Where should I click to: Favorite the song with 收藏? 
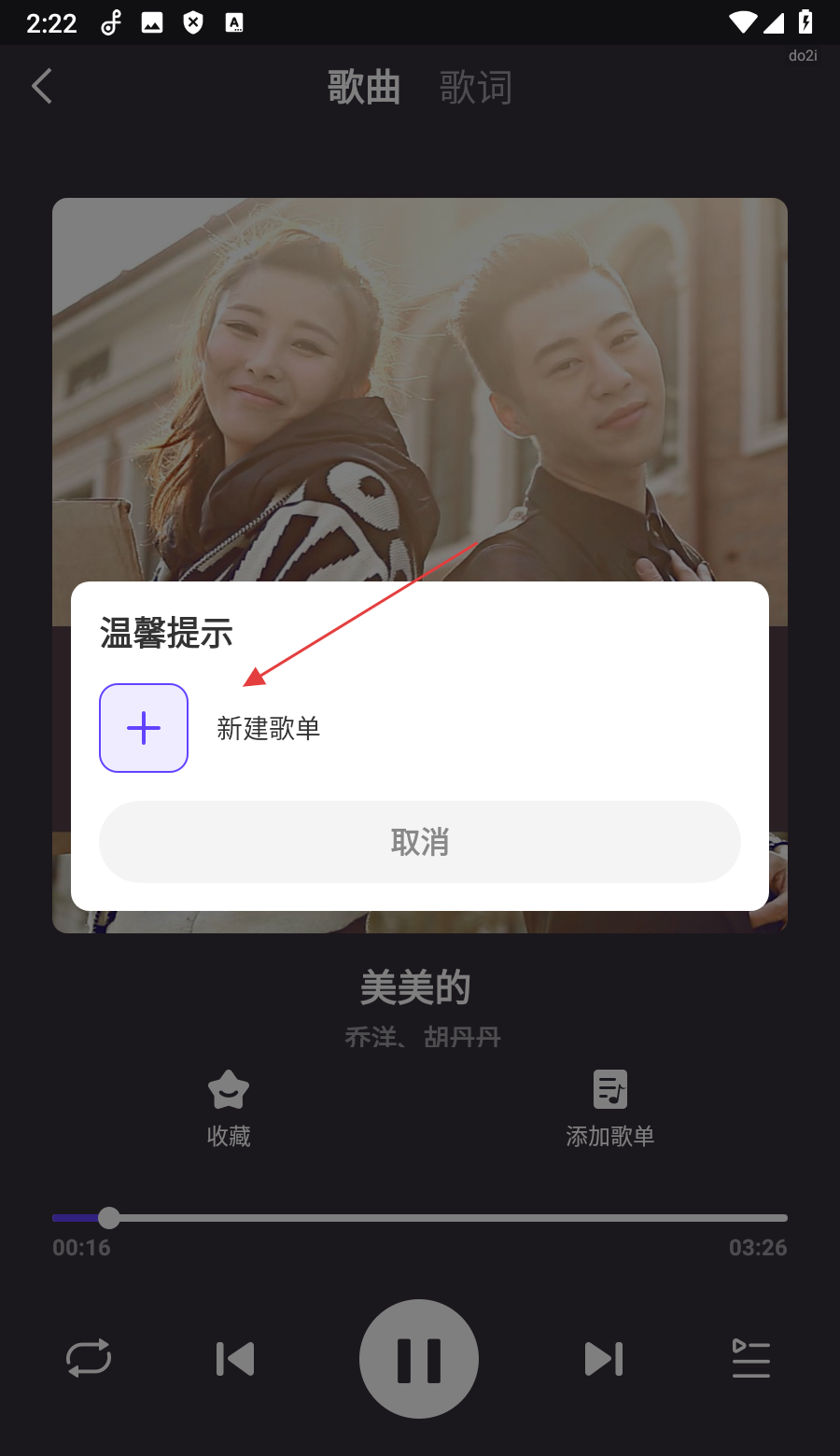click(229, 1108)
